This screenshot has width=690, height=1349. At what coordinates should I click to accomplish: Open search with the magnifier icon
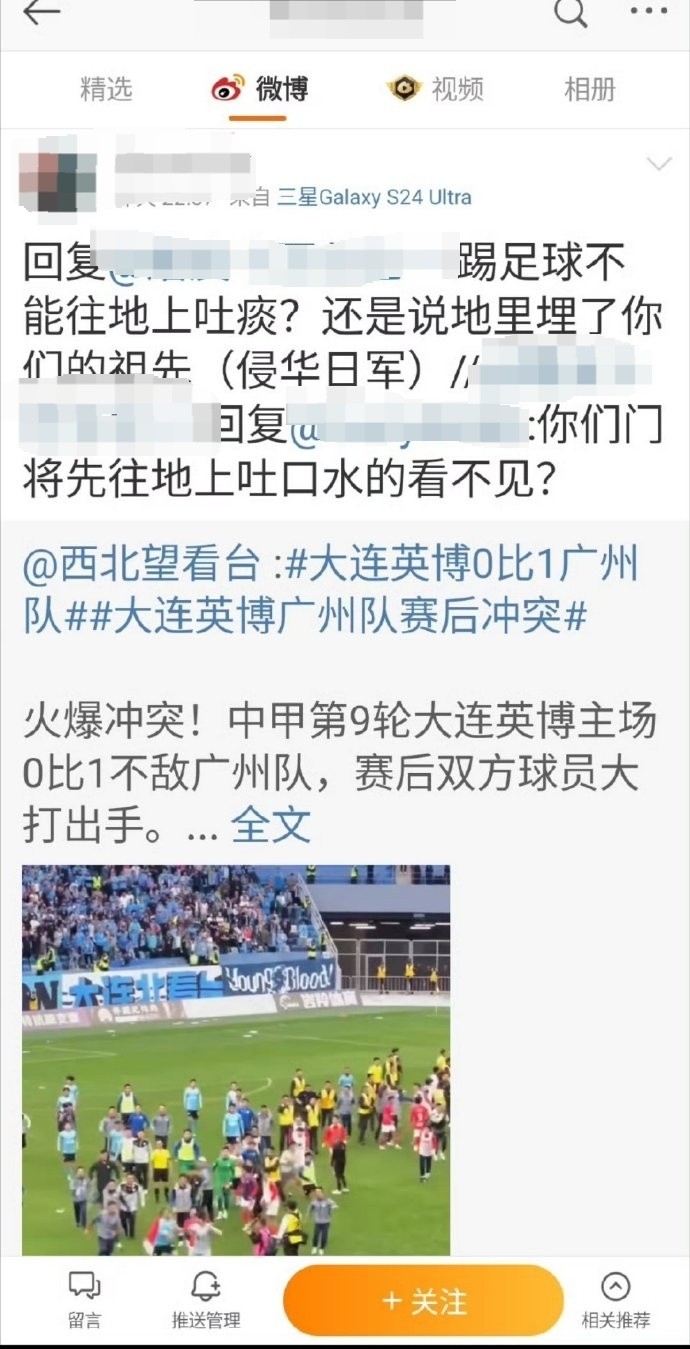(570, 13)
